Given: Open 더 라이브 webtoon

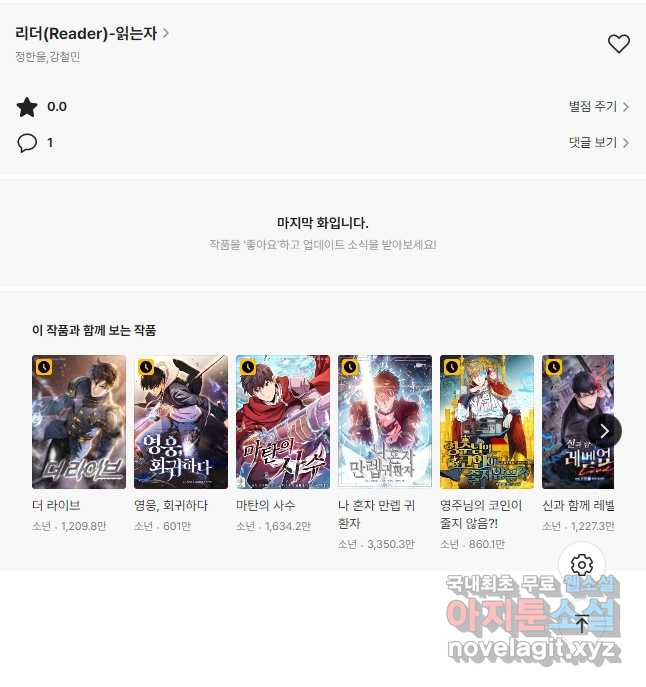Looking at the screenshot, I should pos(79,422).
